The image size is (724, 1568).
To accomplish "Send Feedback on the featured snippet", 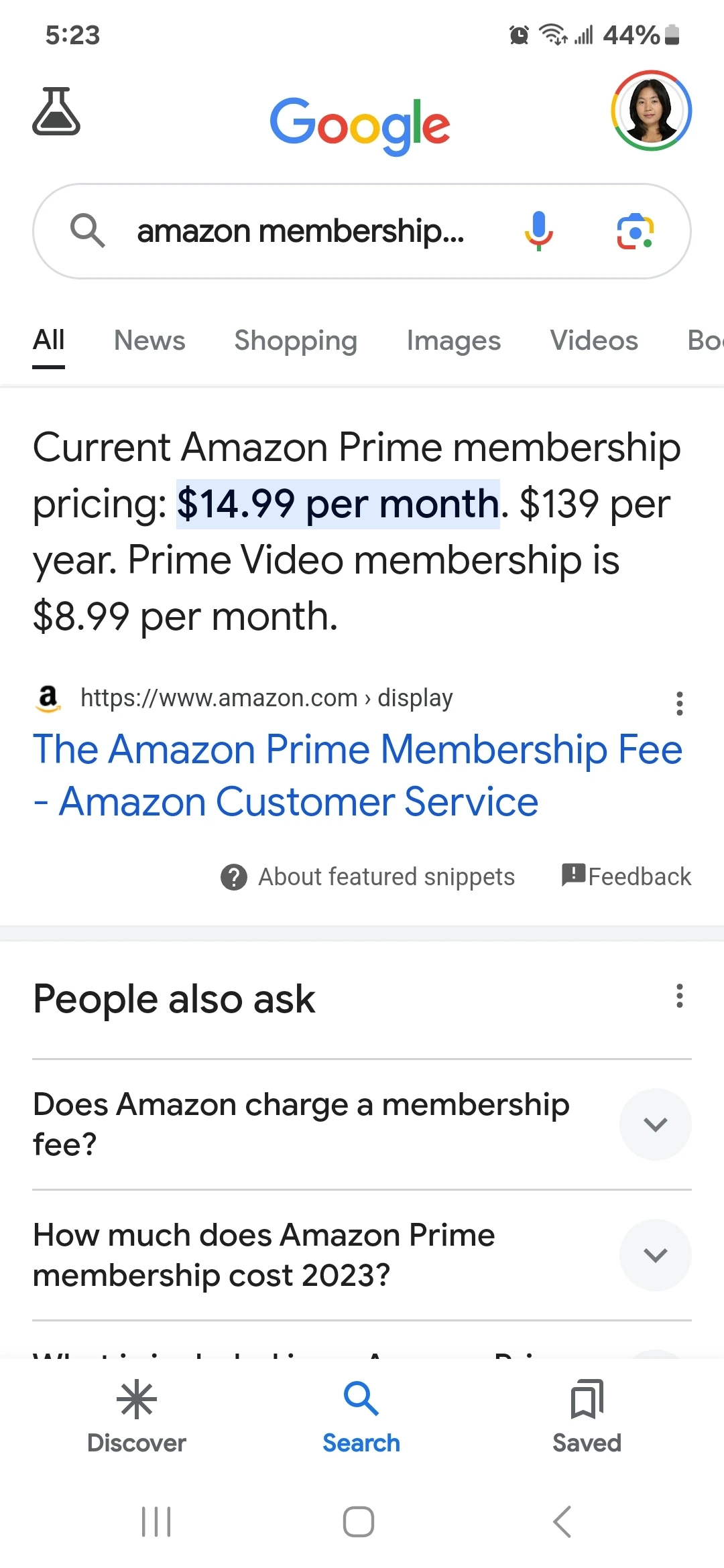I will [626, 876].
